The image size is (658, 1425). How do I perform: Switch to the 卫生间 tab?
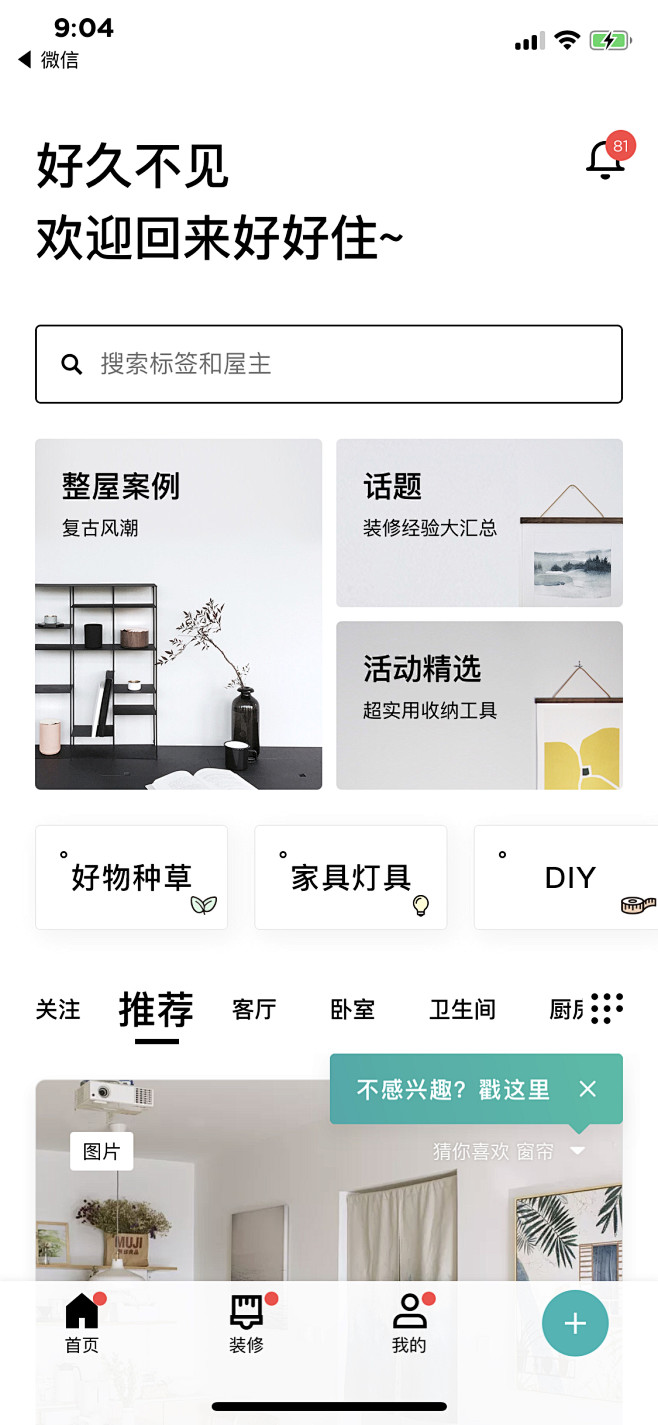(x=462, y=1009)
